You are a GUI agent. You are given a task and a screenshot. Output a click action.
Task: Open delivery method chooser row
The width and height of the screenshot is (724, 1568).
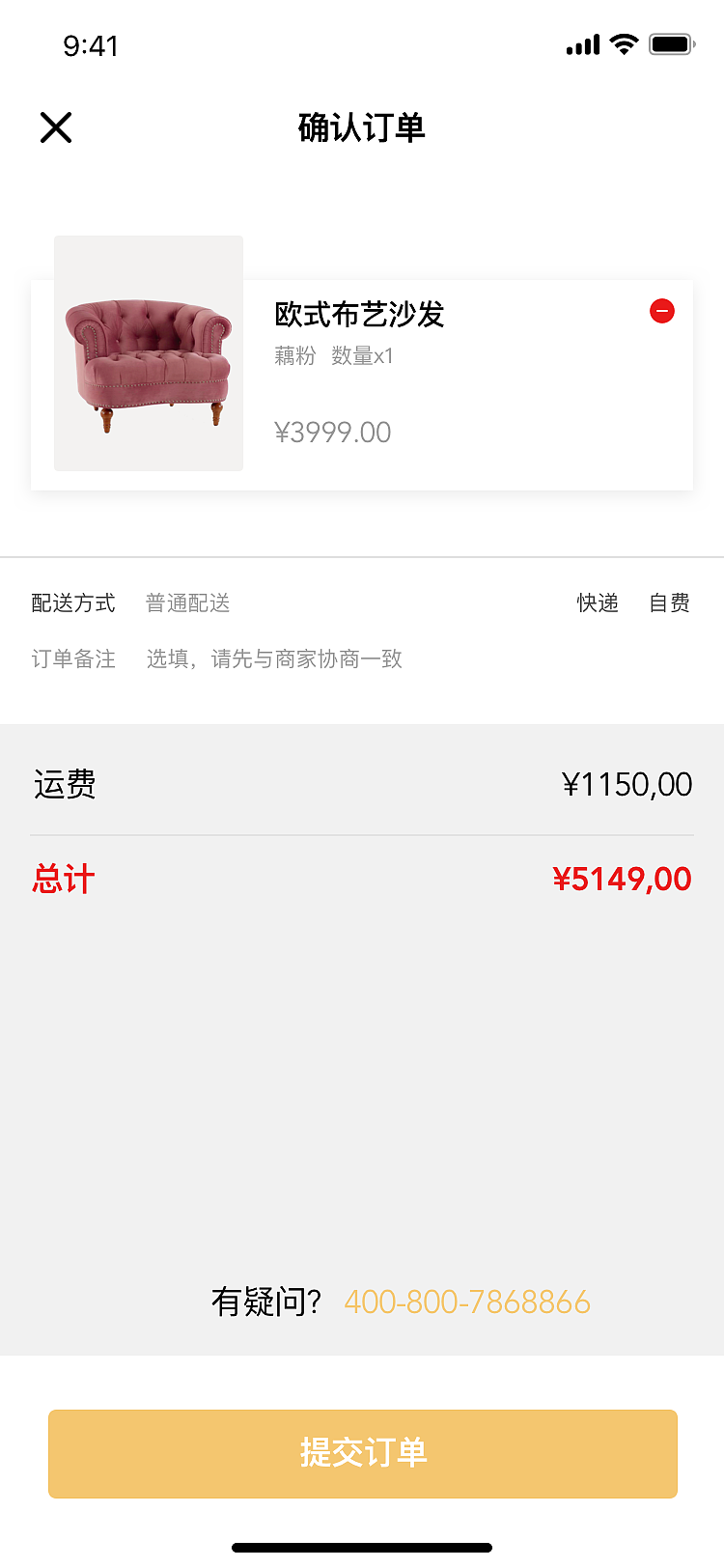[x=362, y=602]
